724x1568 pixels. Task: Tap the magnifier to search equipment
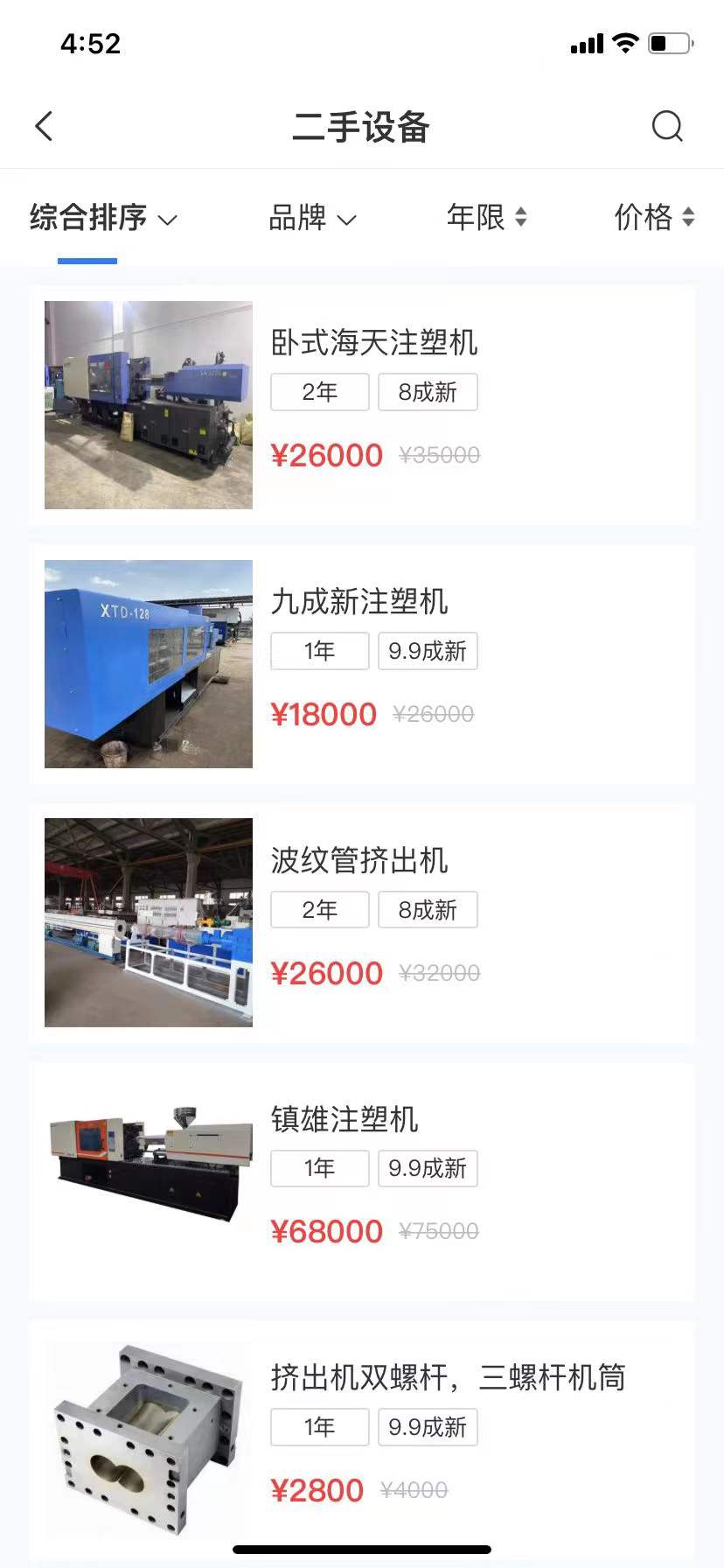pos(667,126)
